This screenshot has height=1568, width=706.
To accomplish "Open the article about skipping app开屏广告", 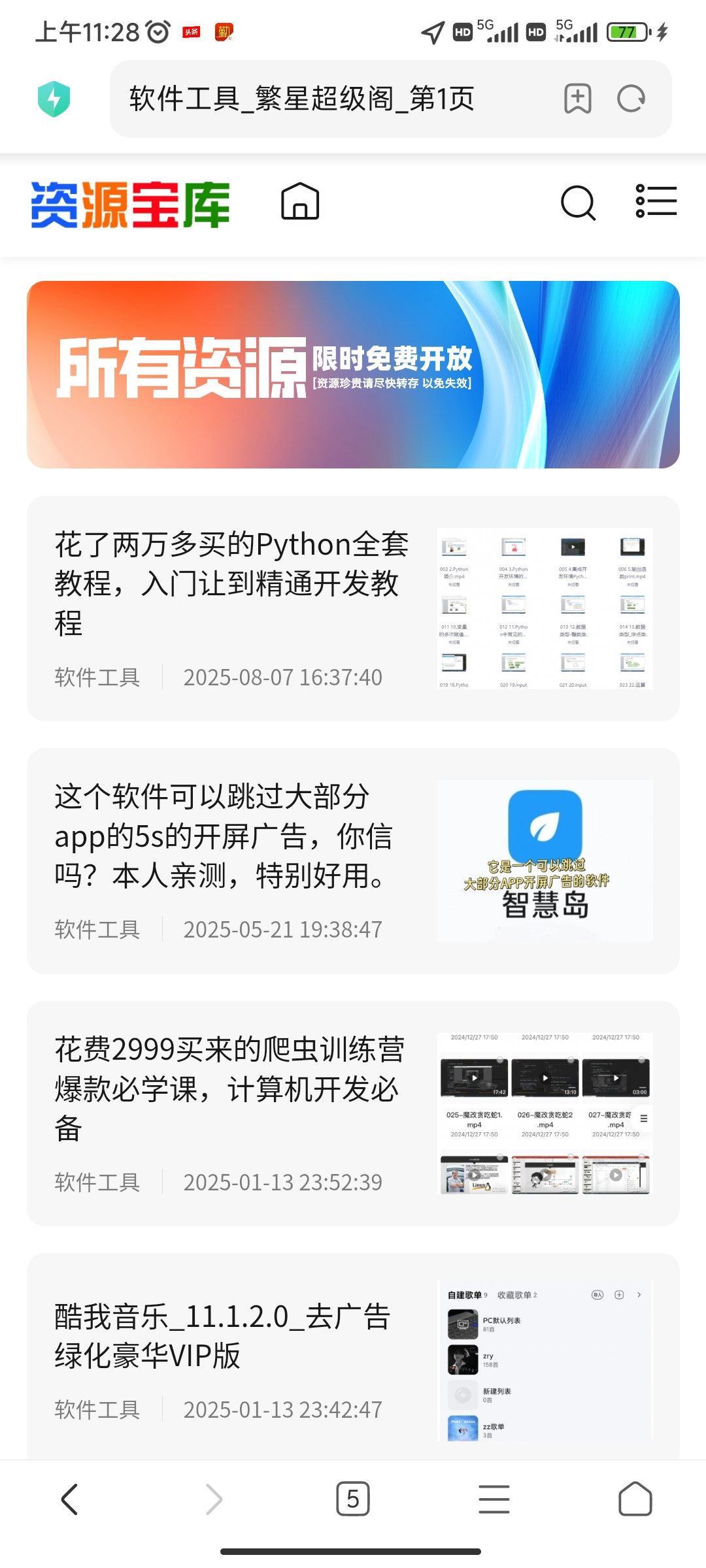I will pyautogui.click(x=226, y=836).
